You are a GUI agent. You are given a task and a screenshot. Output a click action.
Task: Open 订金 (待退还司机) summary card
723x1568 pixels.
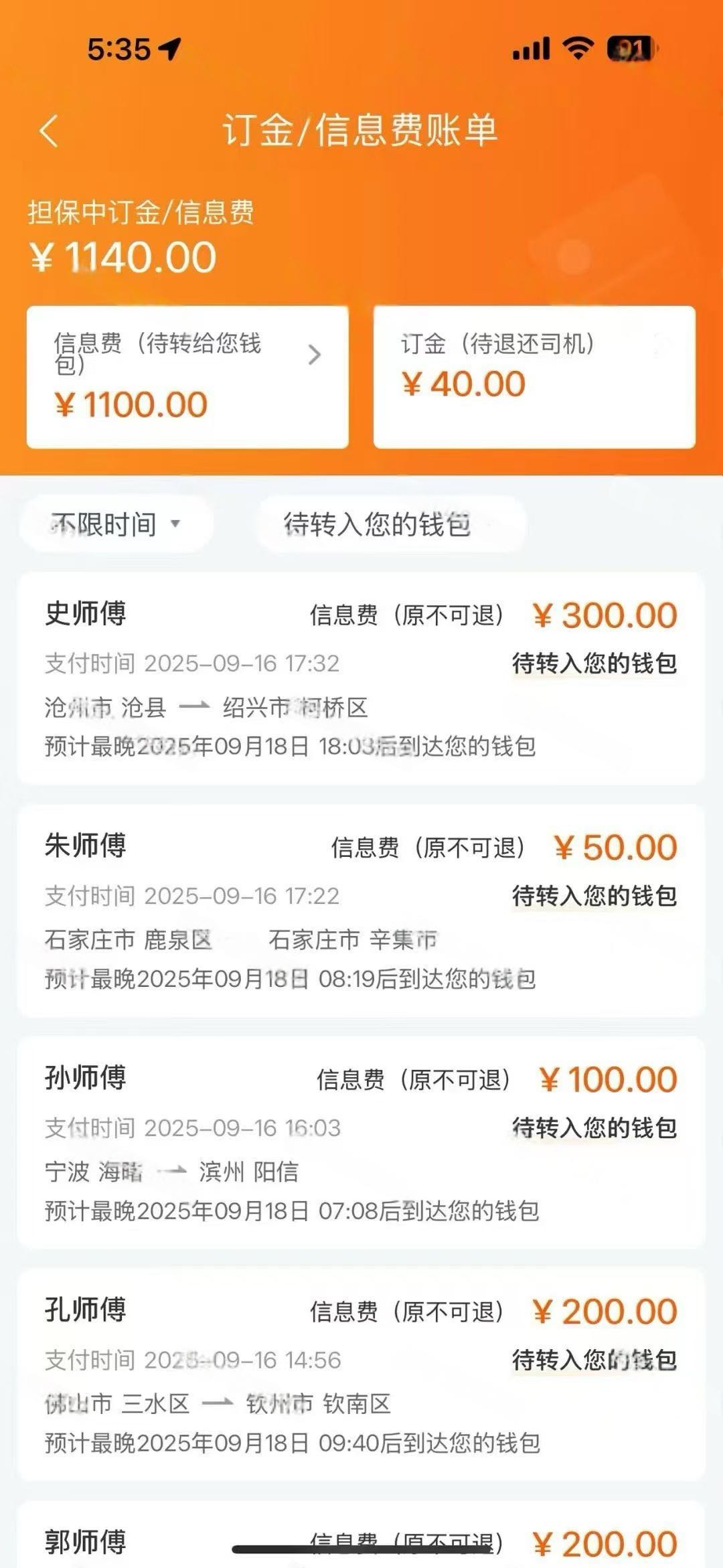534,377
